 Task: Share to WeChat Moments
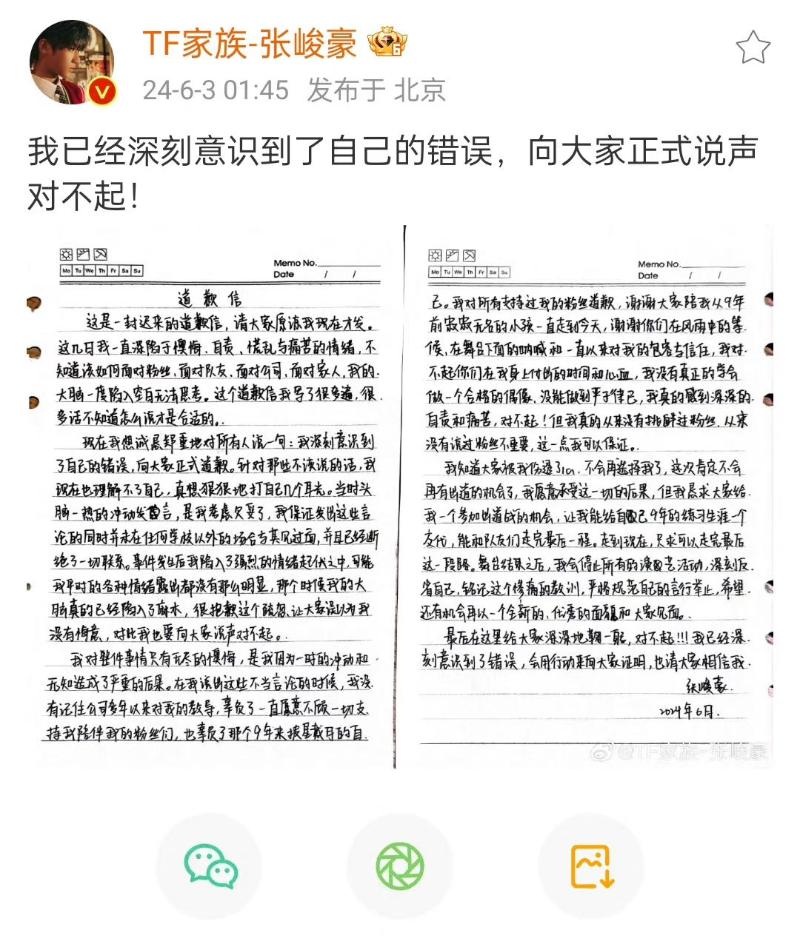(x=399, y=866)
